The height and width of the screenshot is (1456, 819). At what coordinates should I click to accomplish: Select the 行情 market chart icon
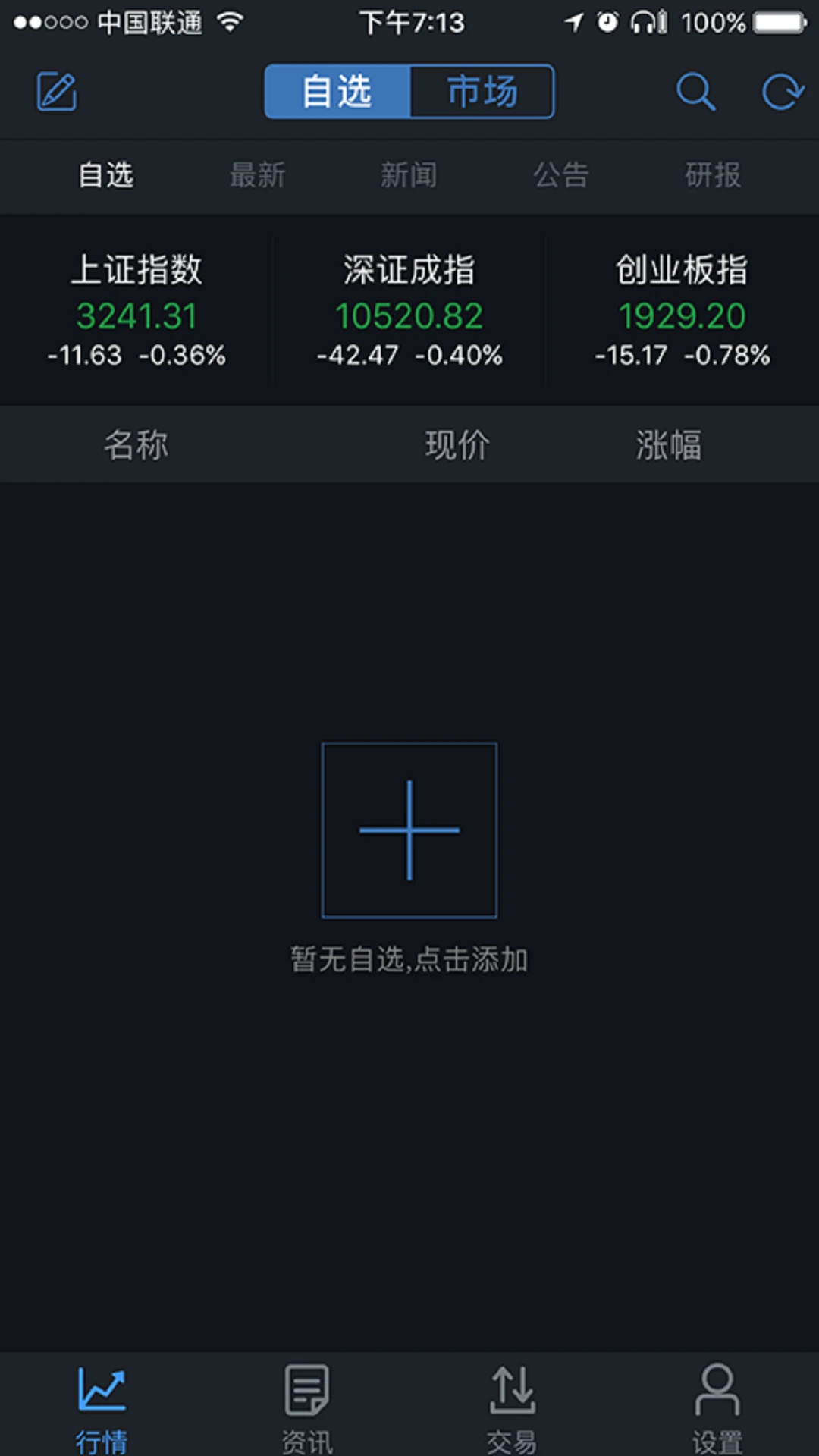click(x=102, y=1407)
